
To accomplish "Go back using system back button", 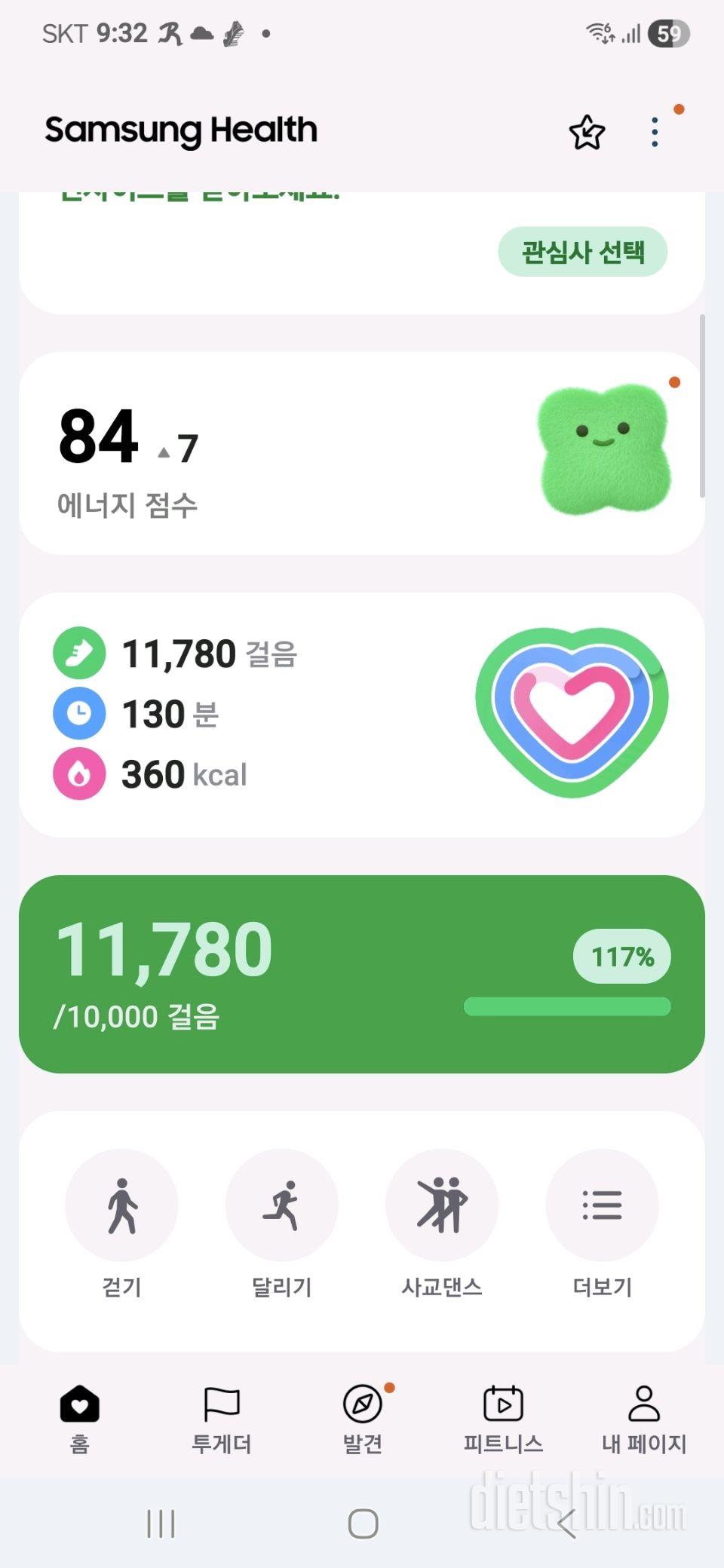I will click(x=567, y=1524).
